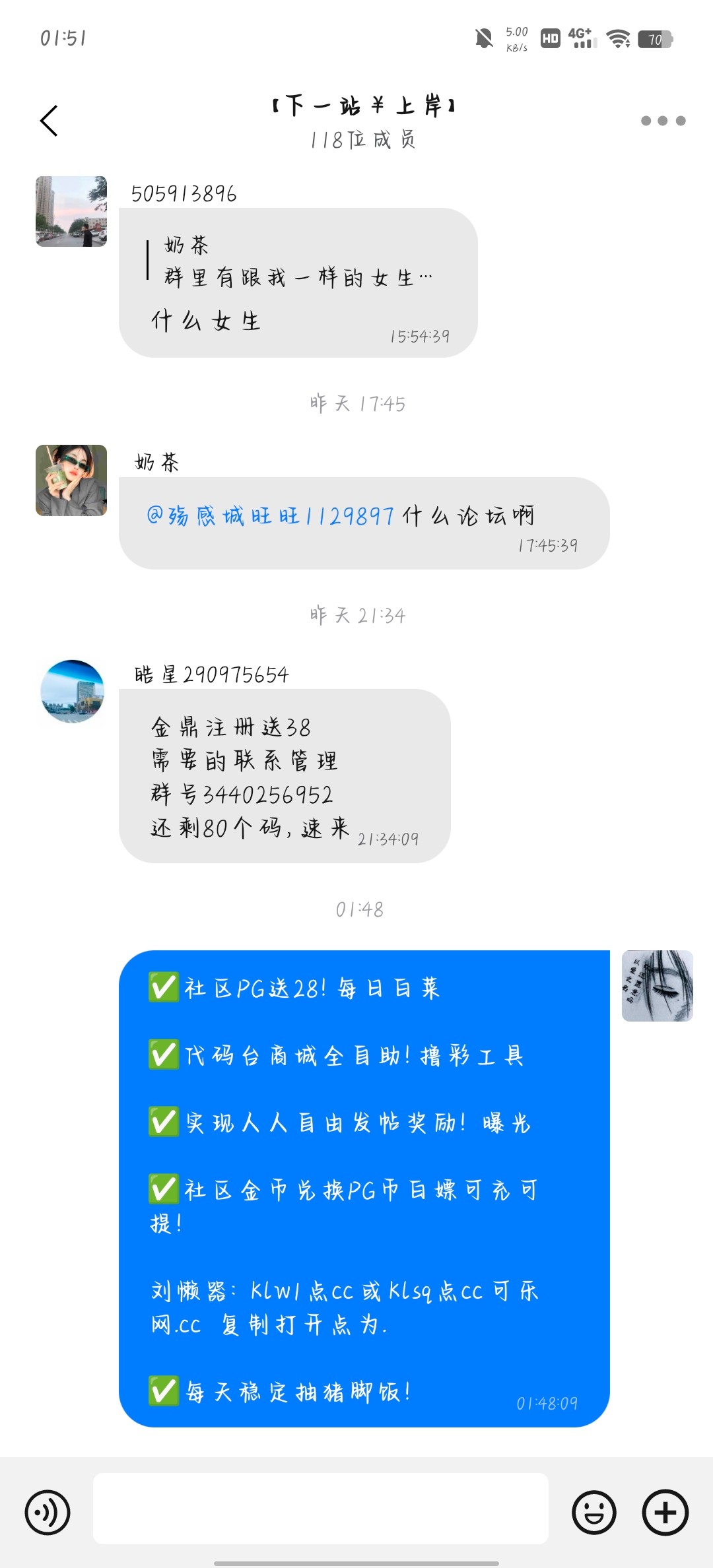Tap the message input field

pyautogui.click(x=323, y=1507)
